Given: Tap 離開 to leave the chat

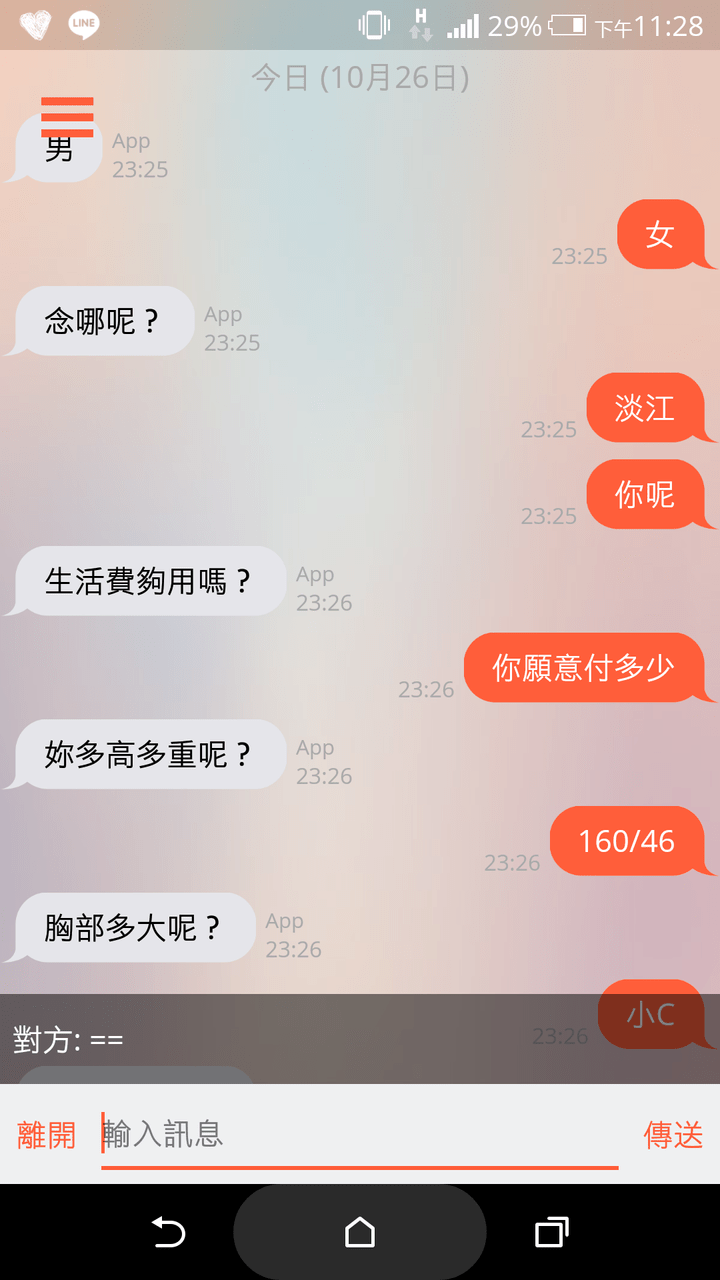Looking at the screenshot, I should 45,1135.
